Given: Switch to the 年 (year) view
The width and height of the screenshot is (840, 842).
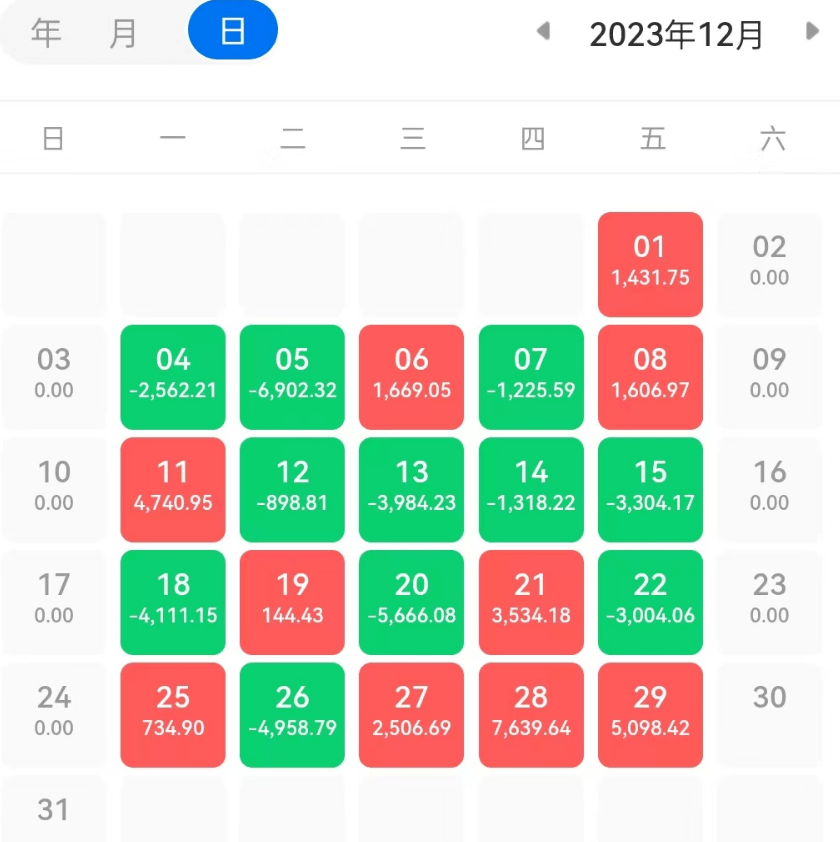Looking at the screenshot, I should (45, 31).
